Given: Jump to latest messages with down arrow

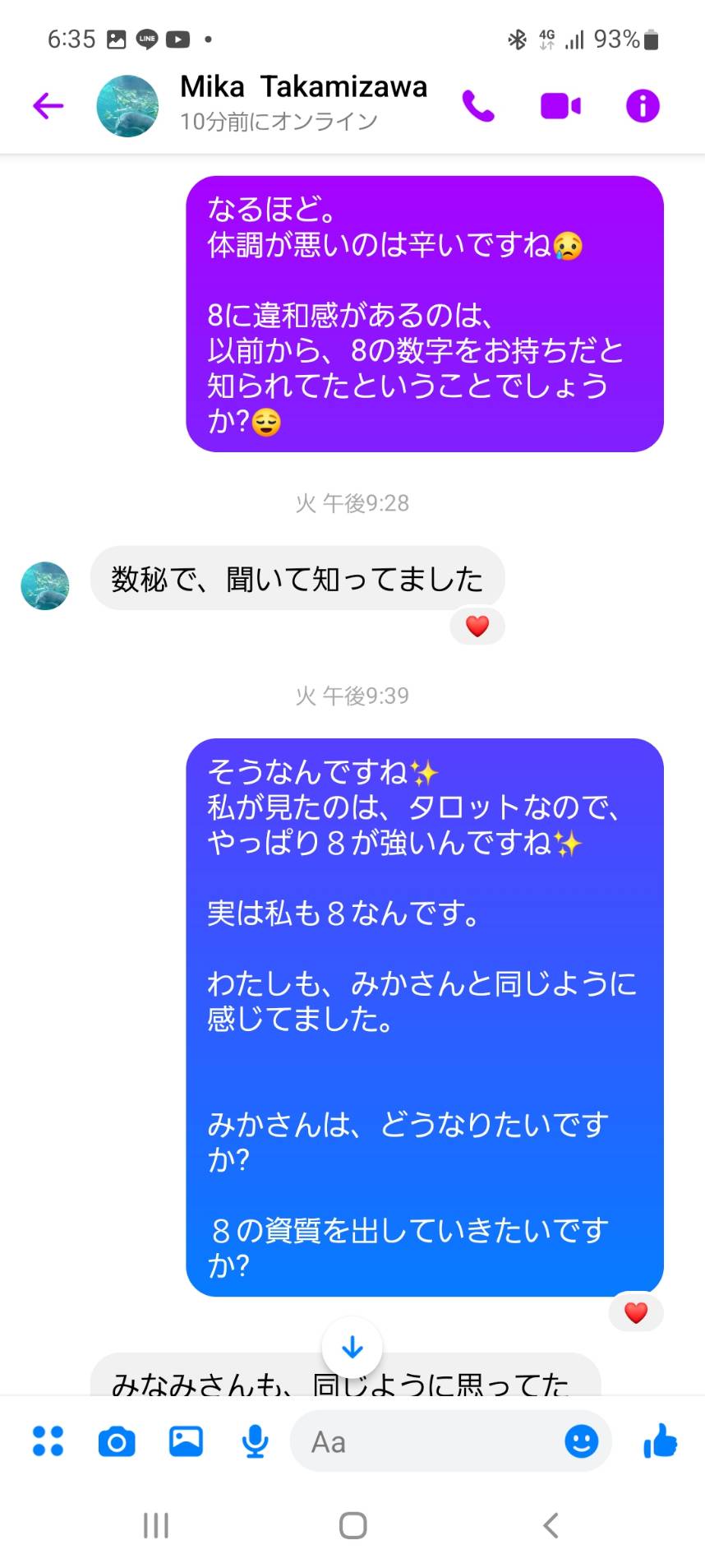Looking at the screenshot, I should pyautogui.click(x=352, y=1347).
